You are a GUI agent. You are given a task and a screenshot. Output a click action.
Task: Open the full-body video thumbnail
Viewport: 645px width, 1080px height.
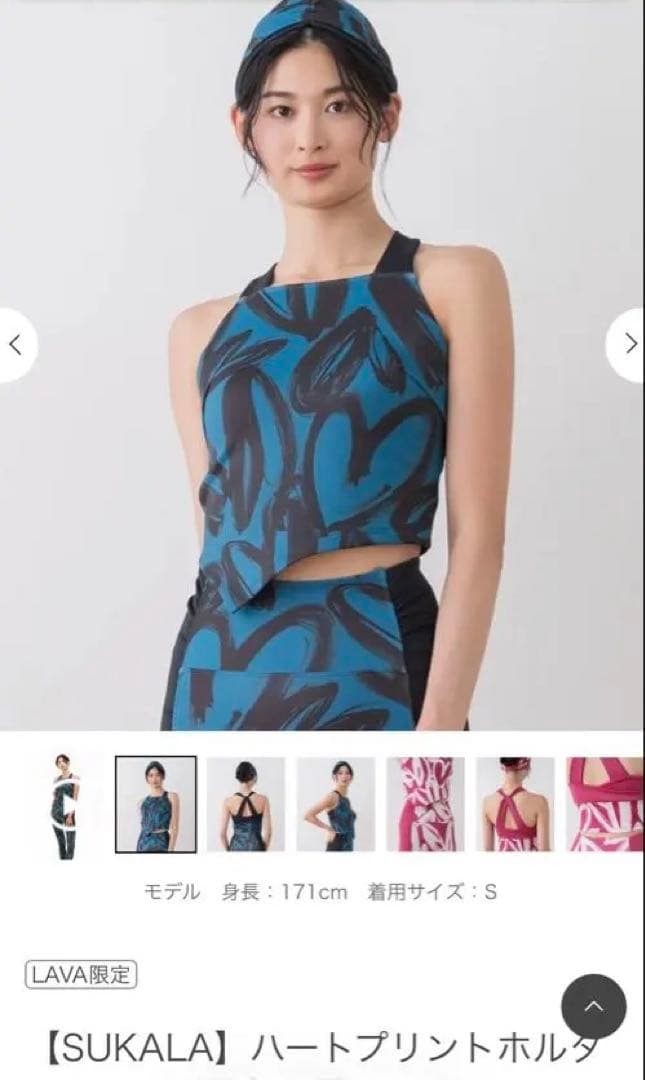(66, 805)
